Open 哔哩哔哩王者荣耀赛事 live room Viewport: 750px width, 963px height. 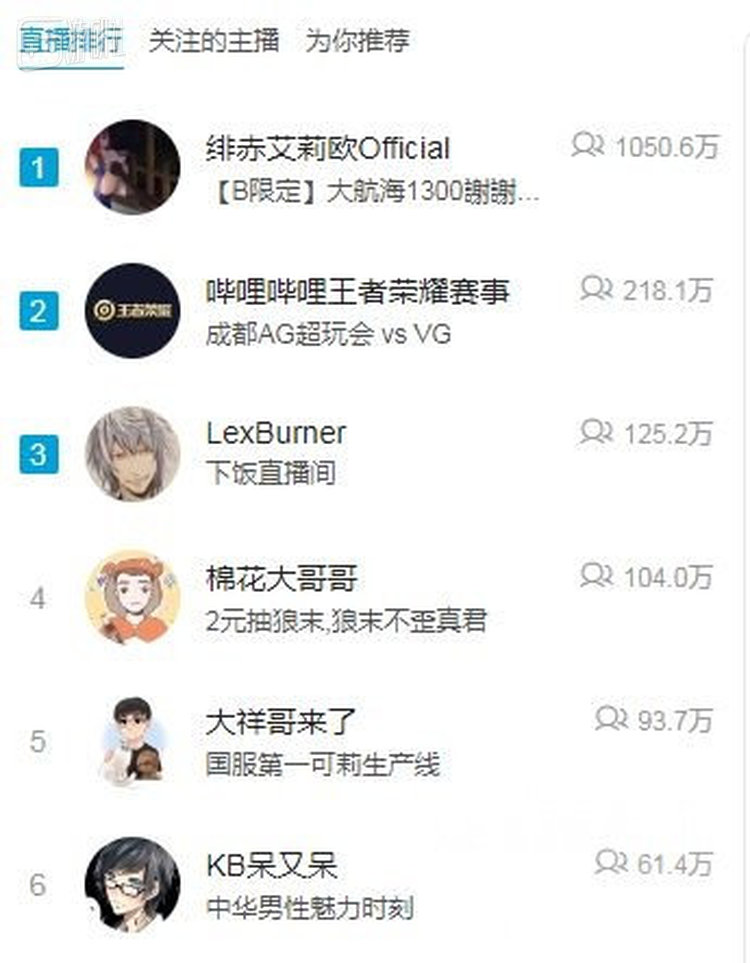tap(357, 291)
